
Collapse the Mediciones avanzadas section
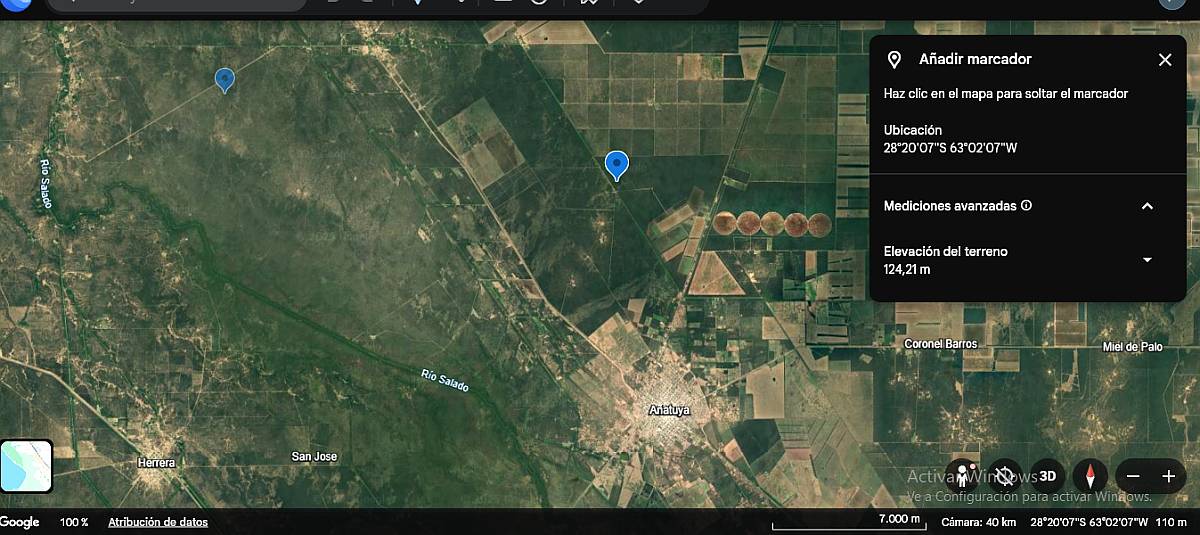(1147, 206)
